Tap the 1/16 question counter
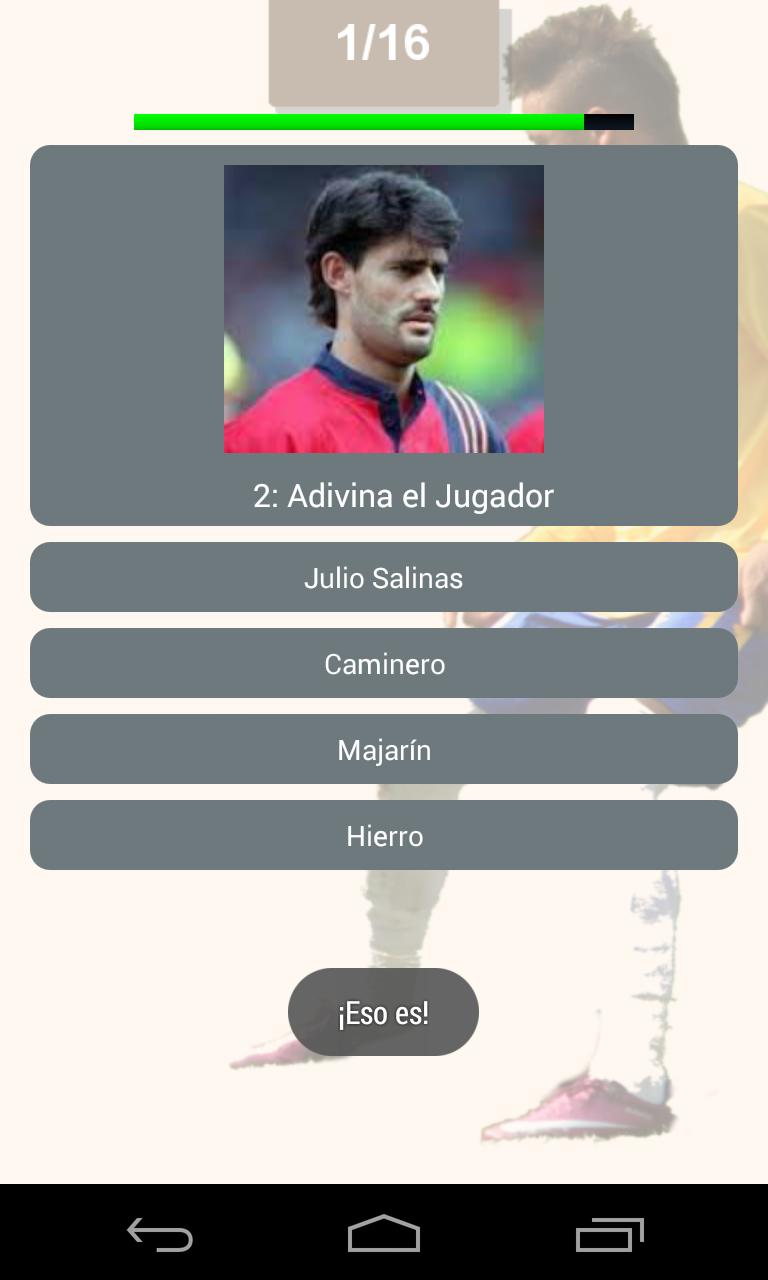 (x=384, y=44)
